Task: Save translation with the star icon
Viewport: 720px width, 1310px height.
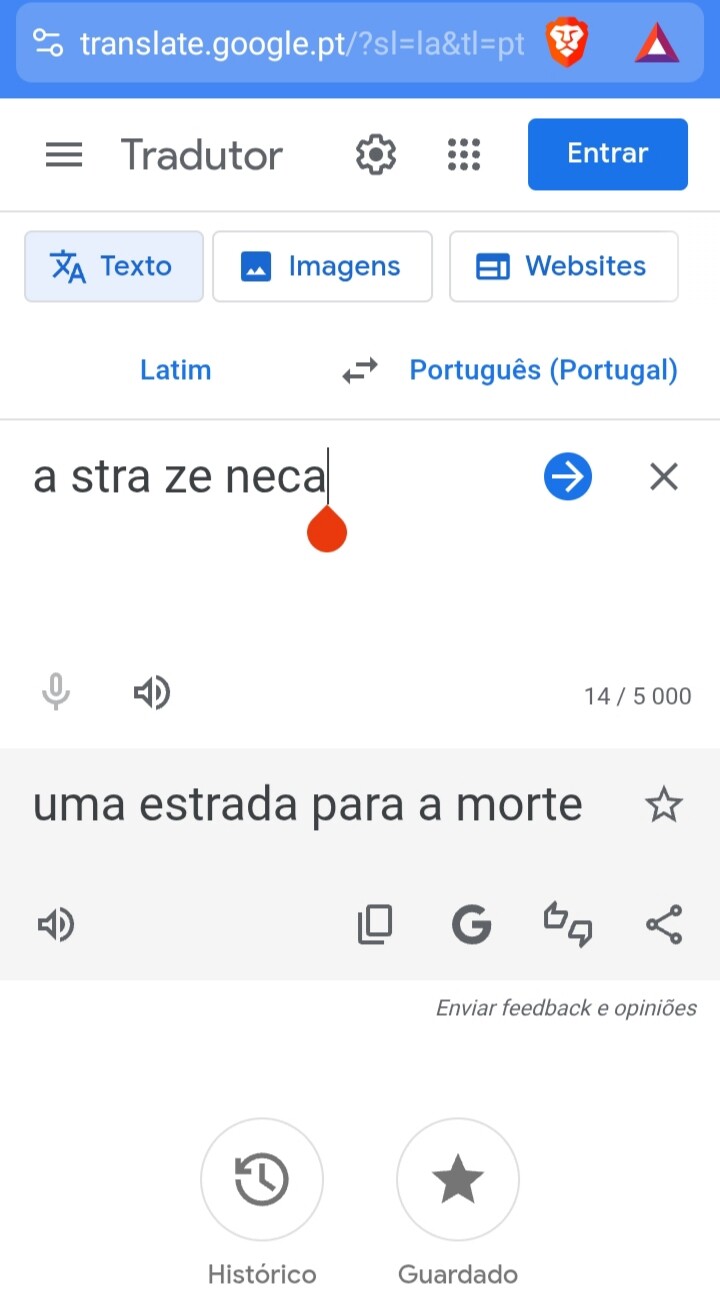Action: (664, 804)
